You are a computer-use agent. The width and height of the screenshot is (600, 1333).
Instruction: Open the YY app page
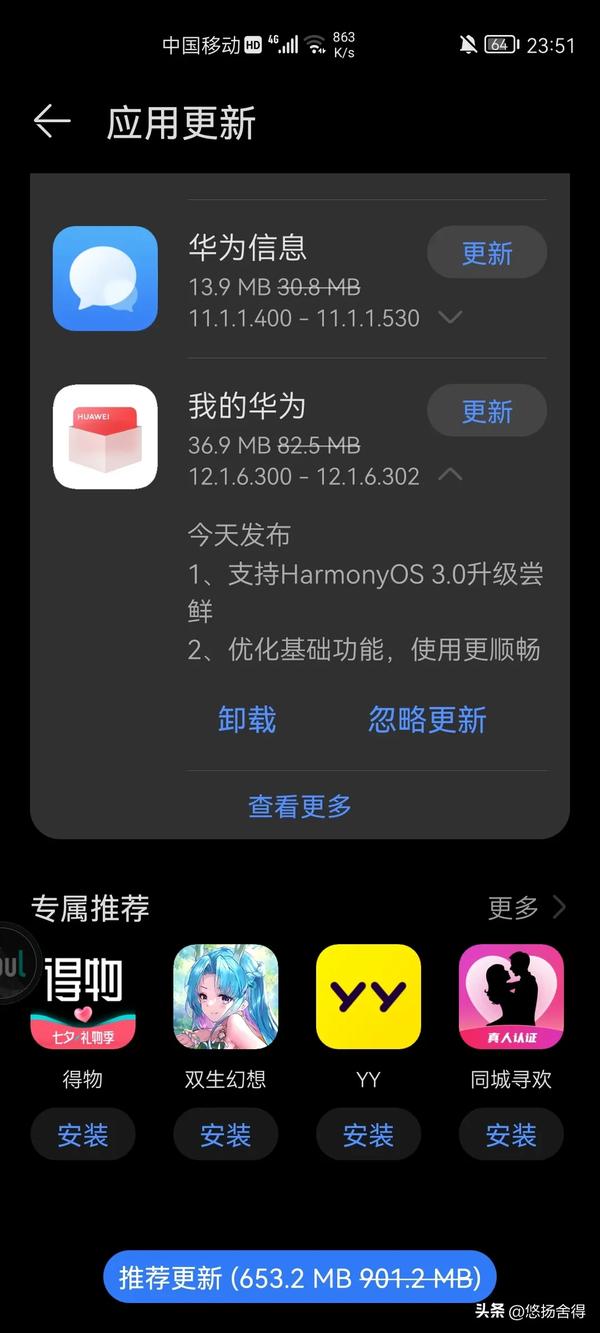(x=368, y=996)
